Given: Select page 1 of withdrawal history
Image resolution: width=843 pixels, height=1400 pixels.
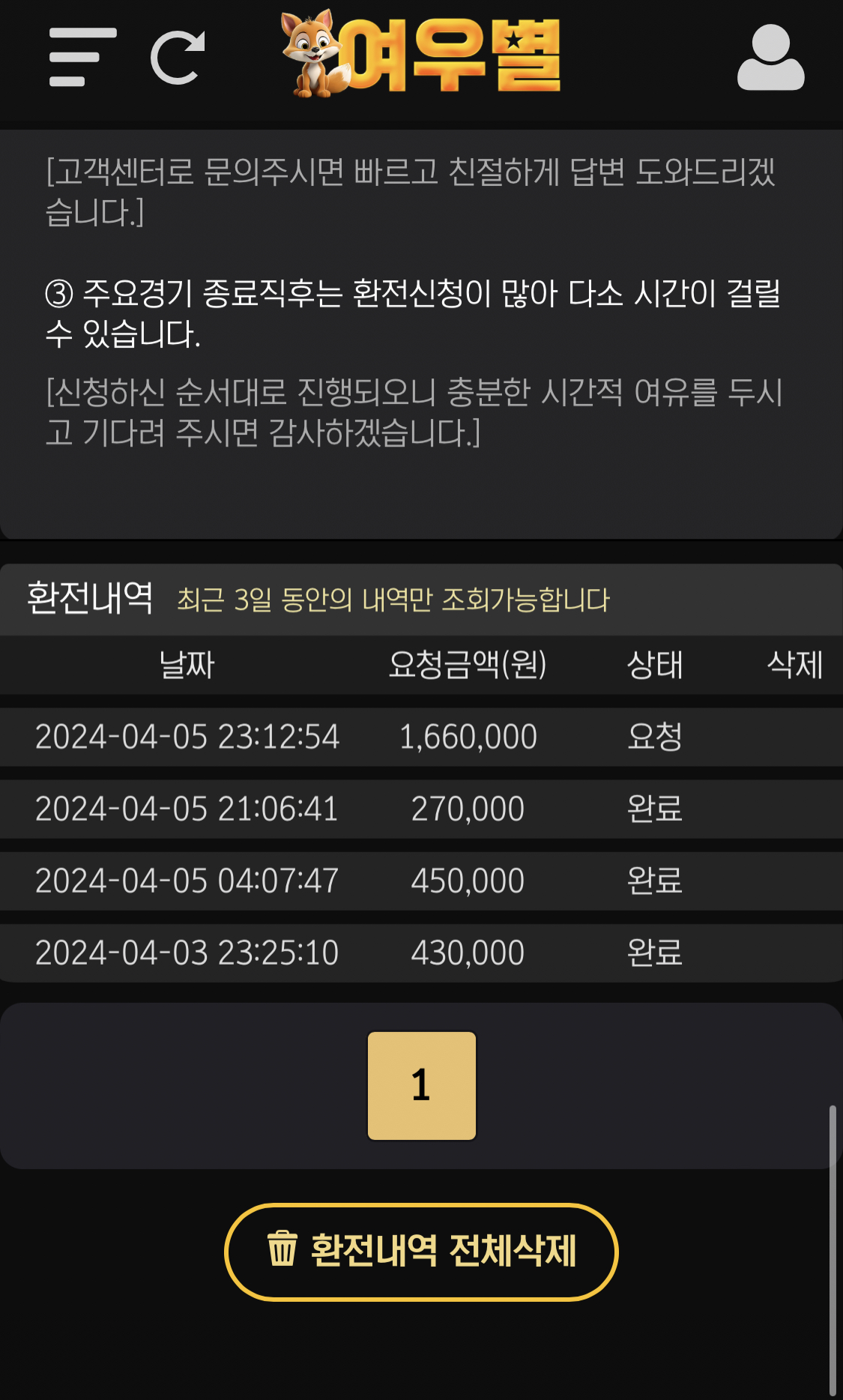Looking at the screenshot, I should point(422,1086).
